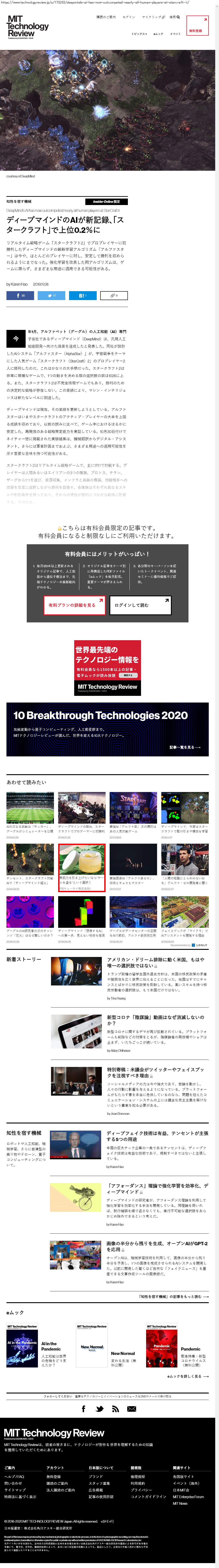Open the footer RSS feed icon

[x=115, y=1409]
